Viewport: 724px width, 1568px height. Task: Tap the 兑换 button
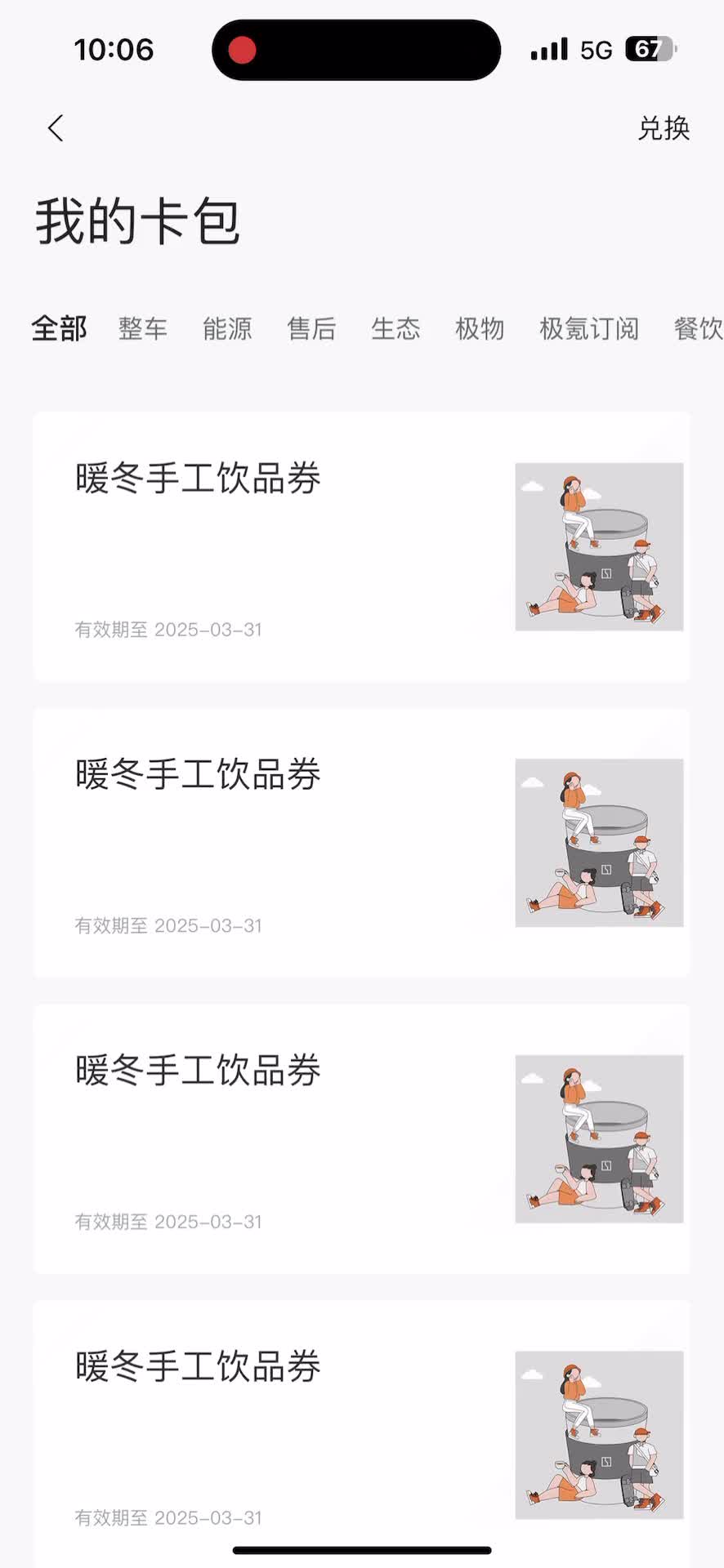(x=664, y=128)
